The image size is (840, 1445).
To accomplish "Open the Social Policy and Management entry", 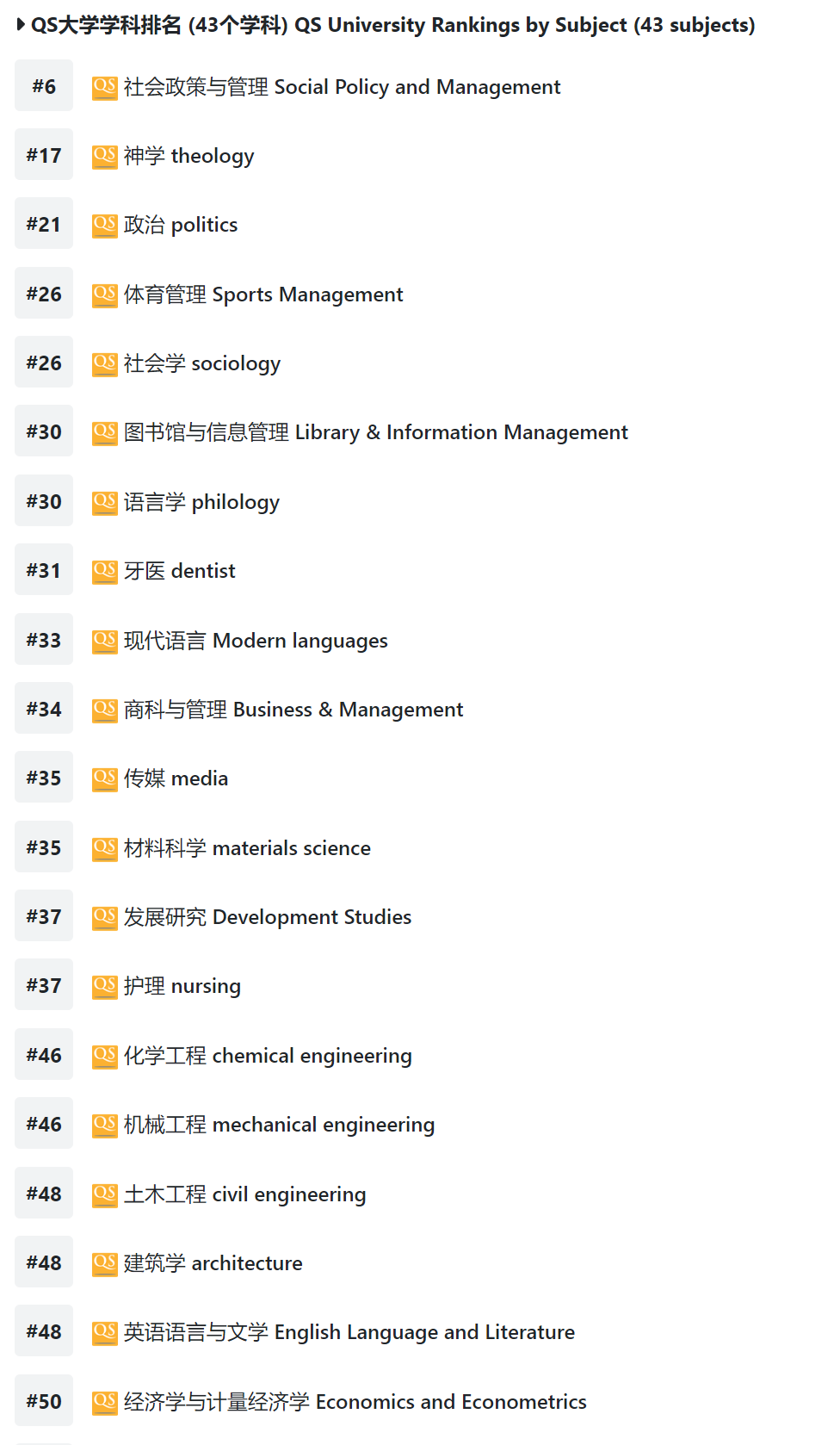I will [342, 87].
